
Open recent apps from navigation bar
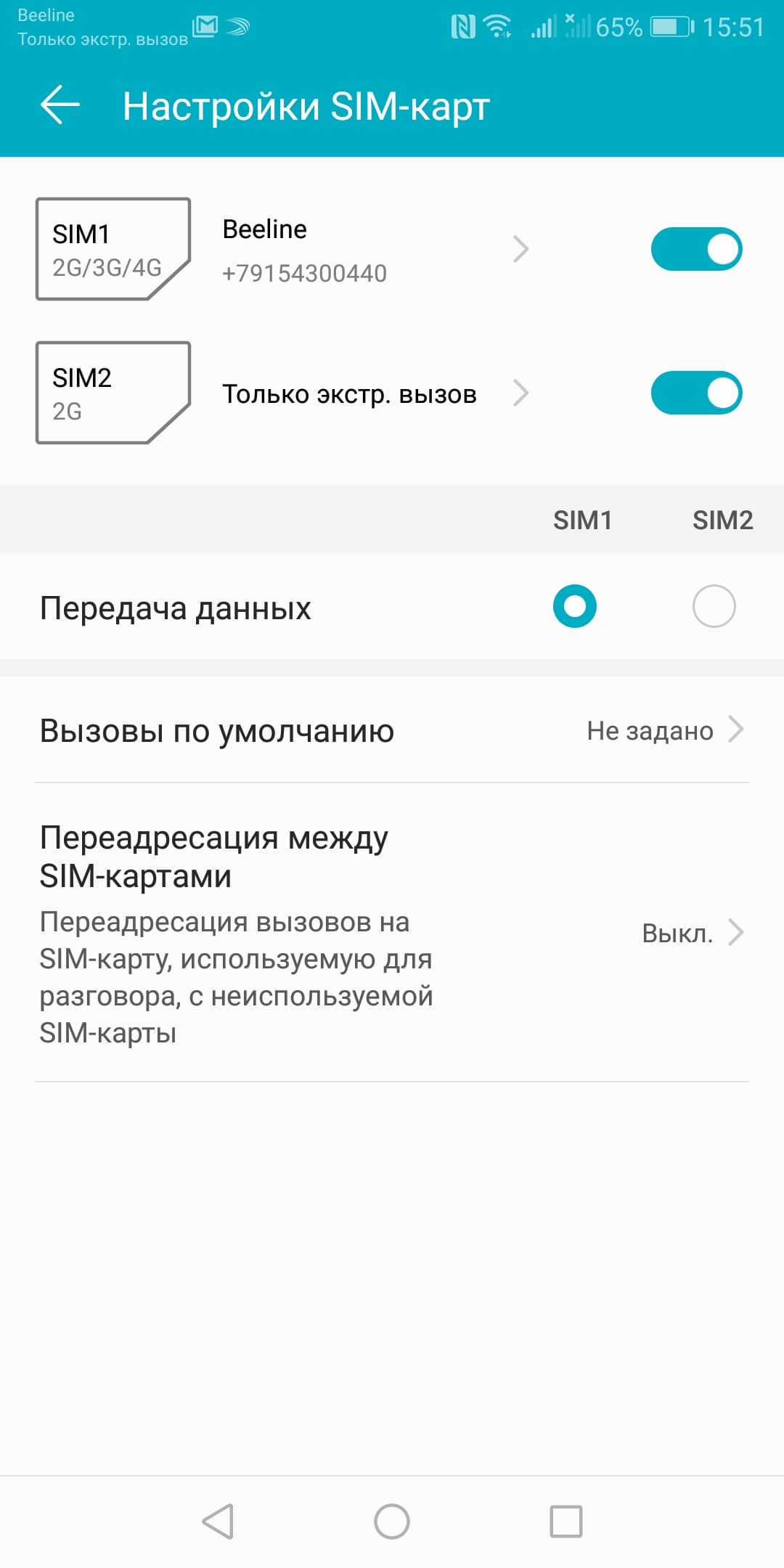point(565,1521)
